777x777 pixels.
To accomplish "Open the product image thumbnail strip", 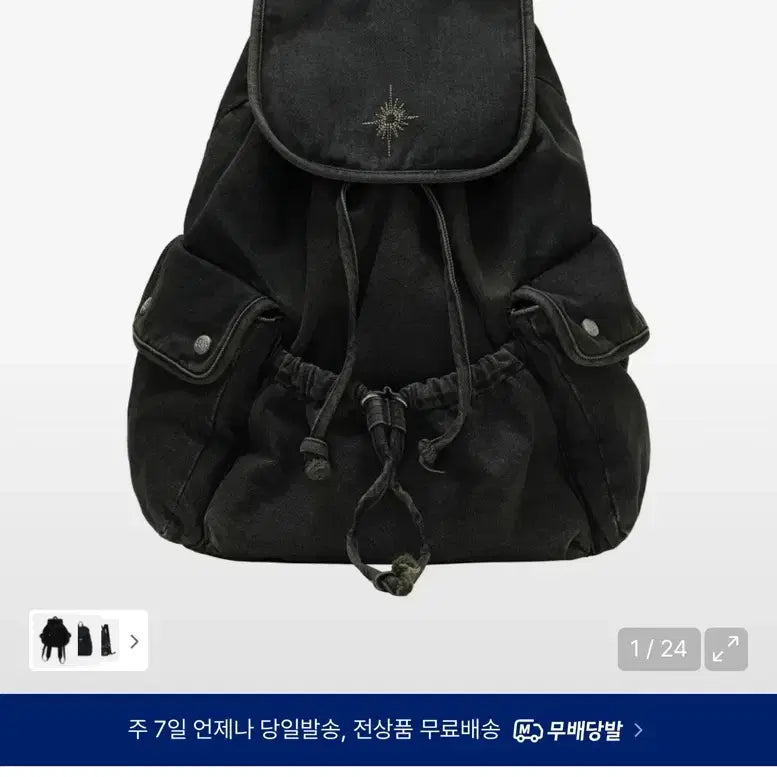I will point(88,640).
